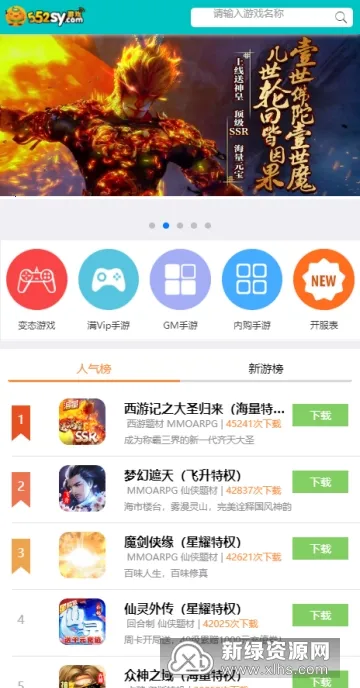Image resolution: width=360 pixels, height=688 pixels.
Task: Download 魔剑侠缘 (星耀特权)
Action: pos(320,548)
